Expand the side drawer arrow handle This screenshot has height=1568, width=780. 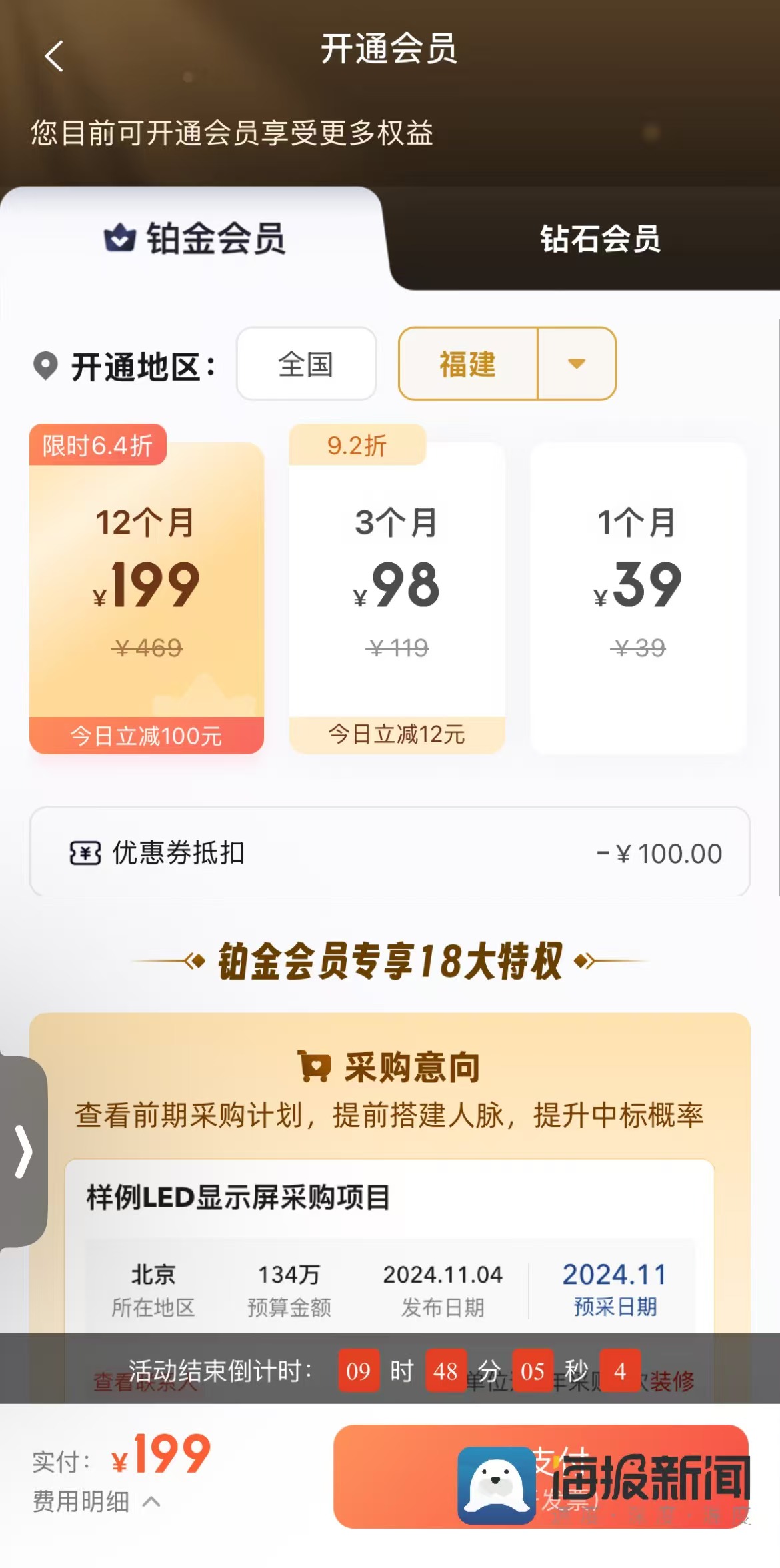pos(23,1151)
